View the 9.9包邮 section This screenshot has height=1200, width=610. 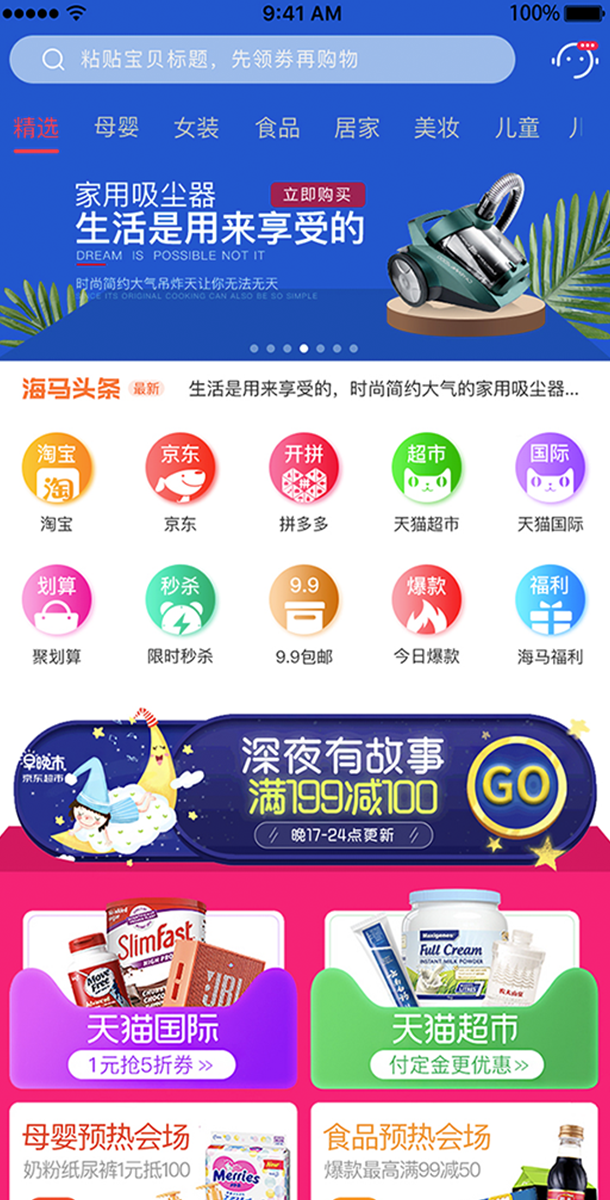coord(304,603)
